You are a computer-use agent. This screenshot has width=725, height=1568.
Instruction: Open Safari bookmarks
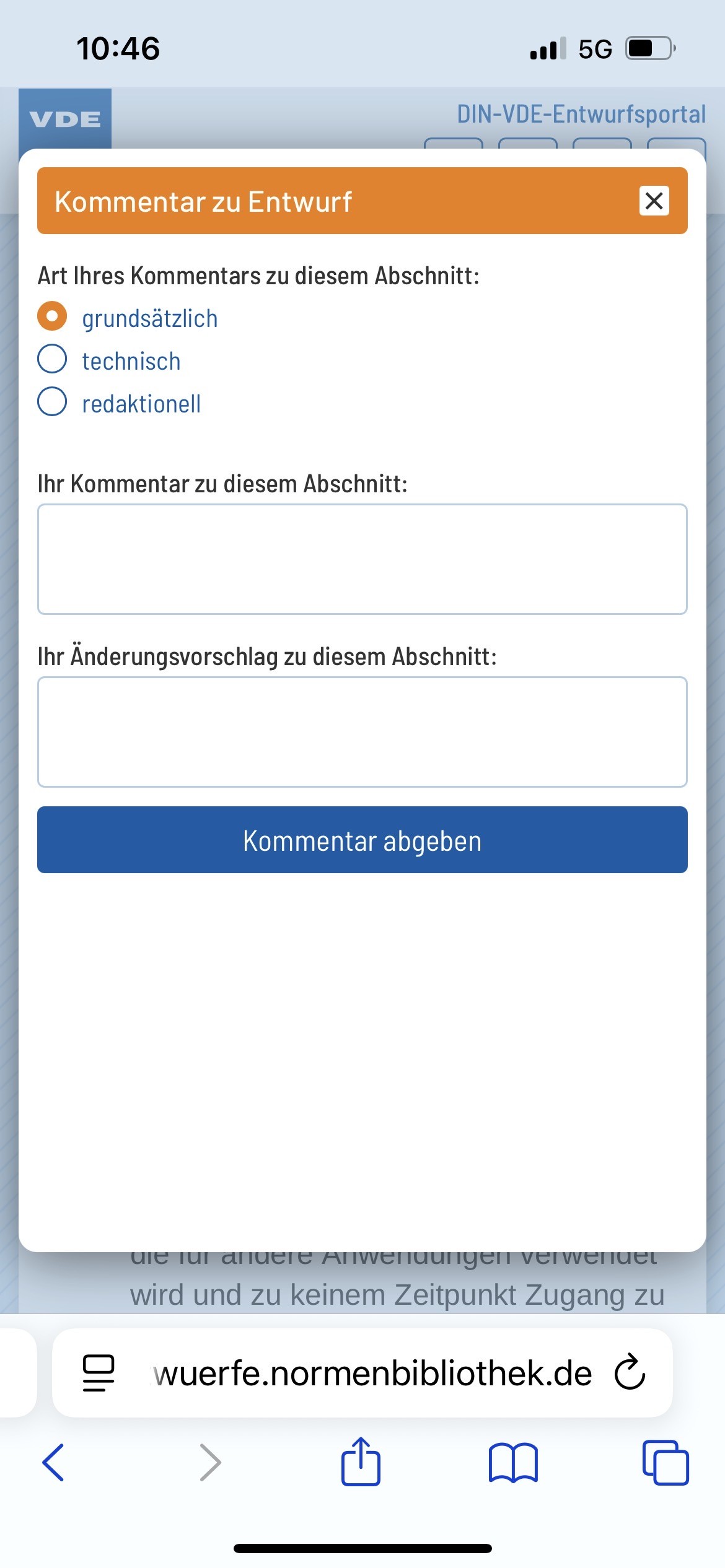pos(513,1463)
